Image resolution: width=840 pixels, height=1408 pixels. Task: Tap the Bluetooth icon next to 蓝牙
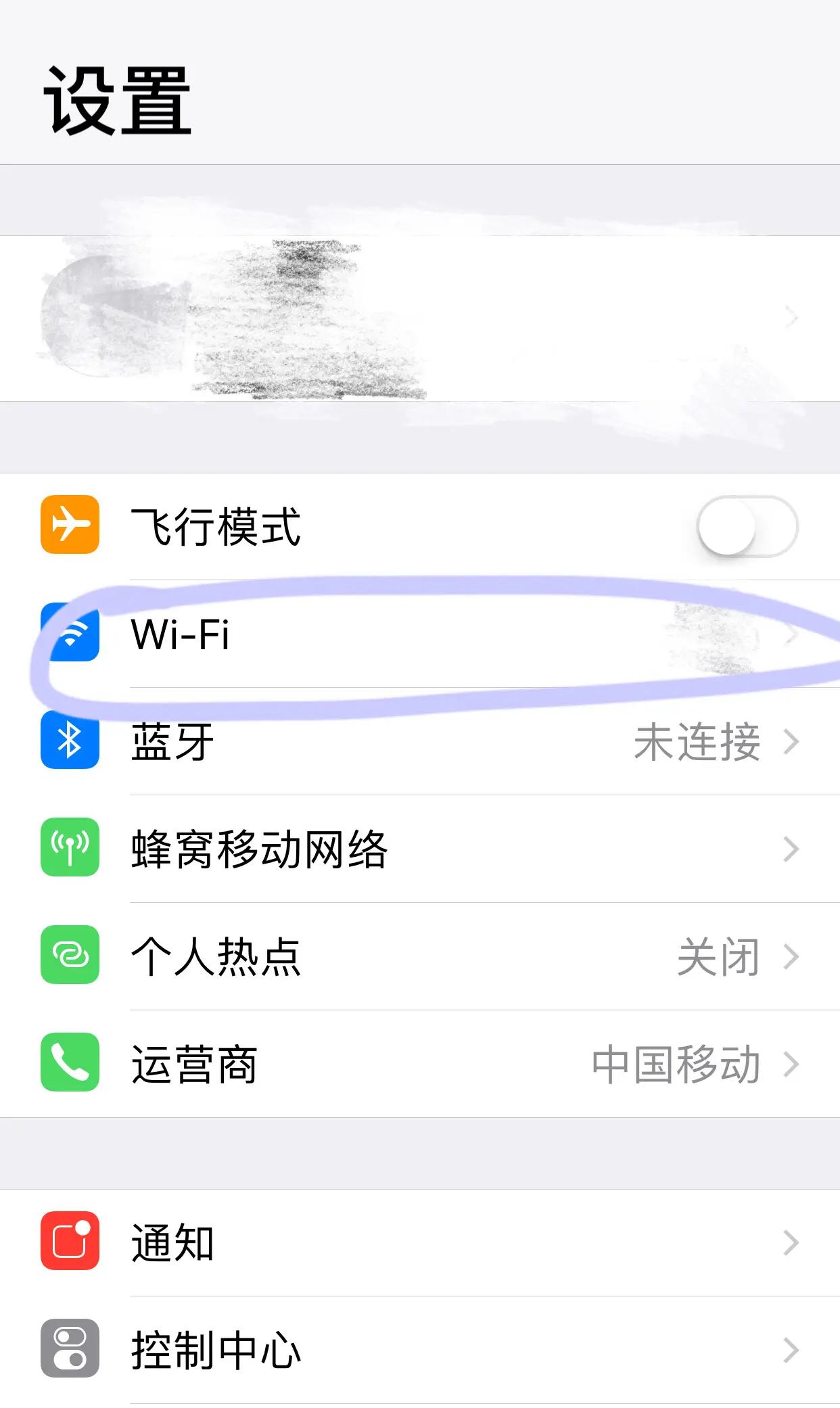point(70,743)
